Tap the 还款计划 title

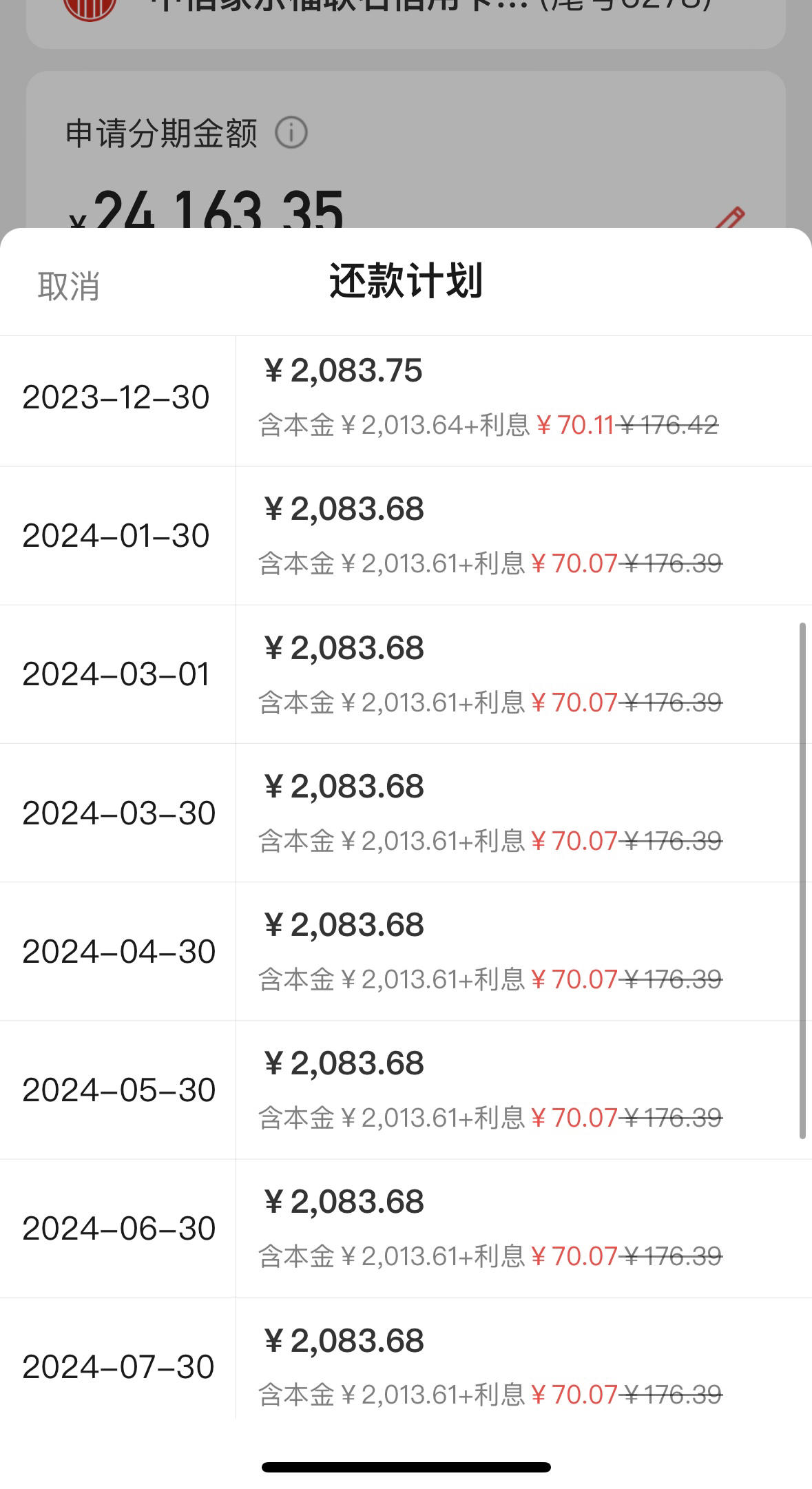(406, 280)
